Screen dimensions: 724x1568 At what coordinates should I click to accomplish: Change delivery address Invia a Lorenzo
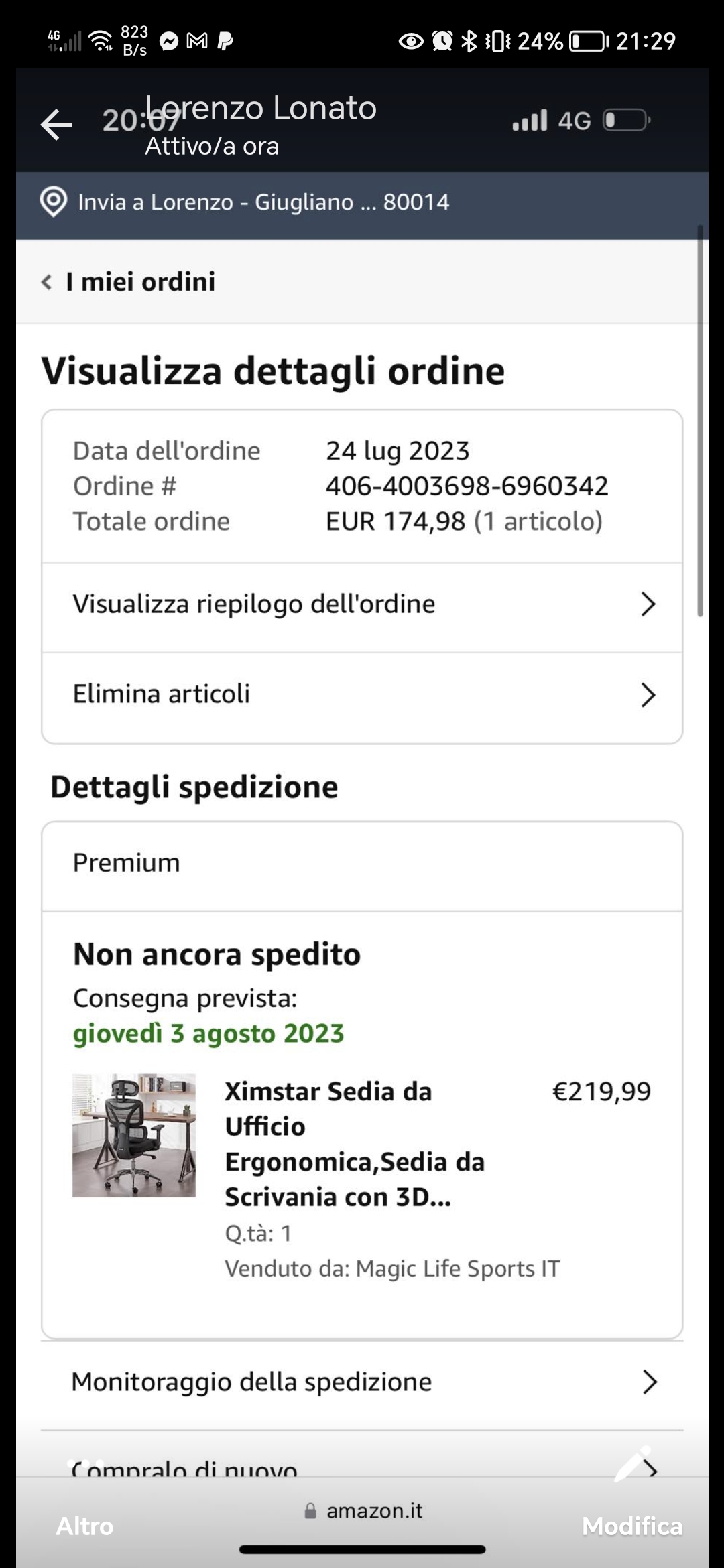261,202
